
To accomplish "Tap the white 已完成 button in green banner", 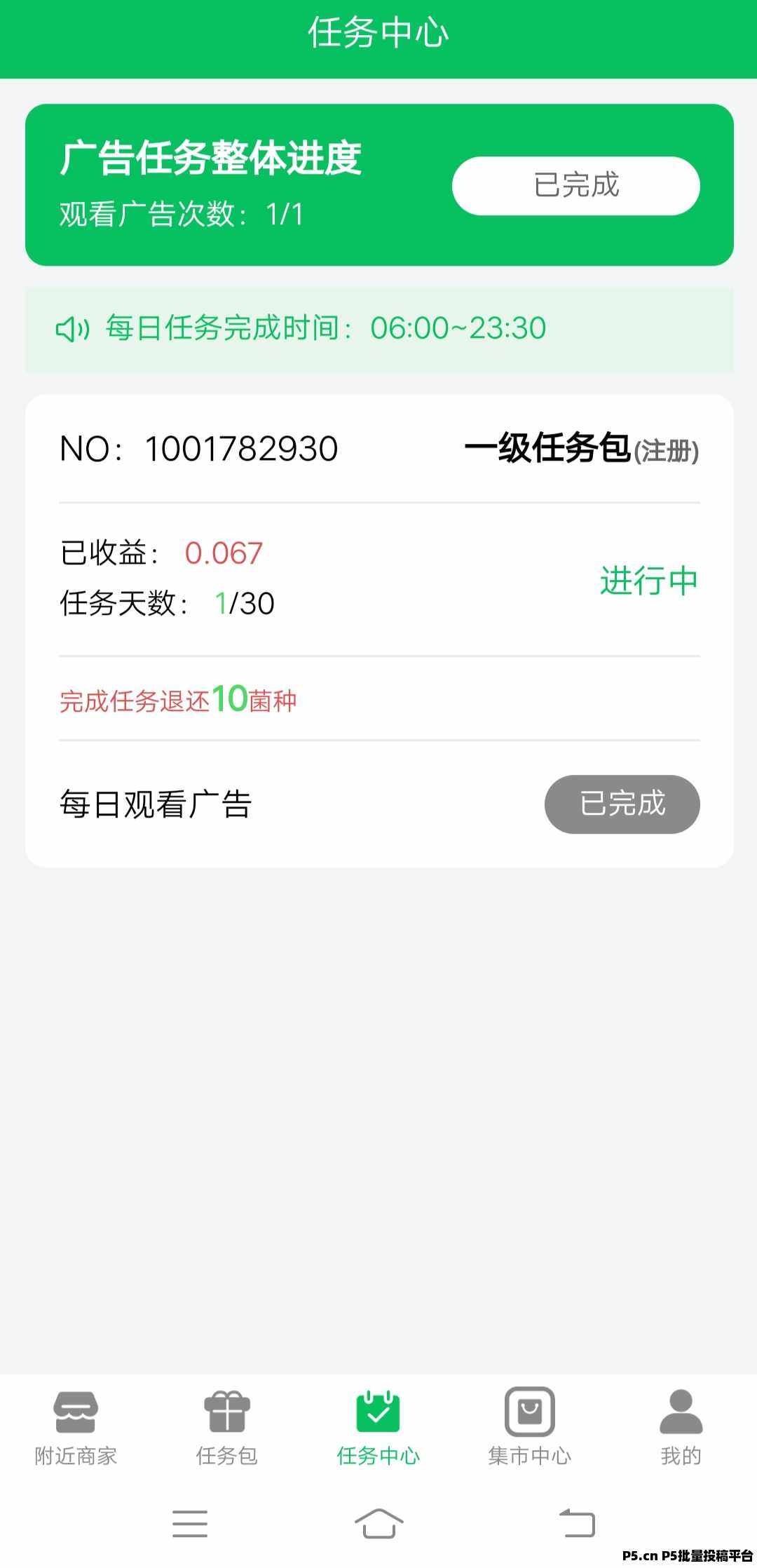I will click(576, 186).
